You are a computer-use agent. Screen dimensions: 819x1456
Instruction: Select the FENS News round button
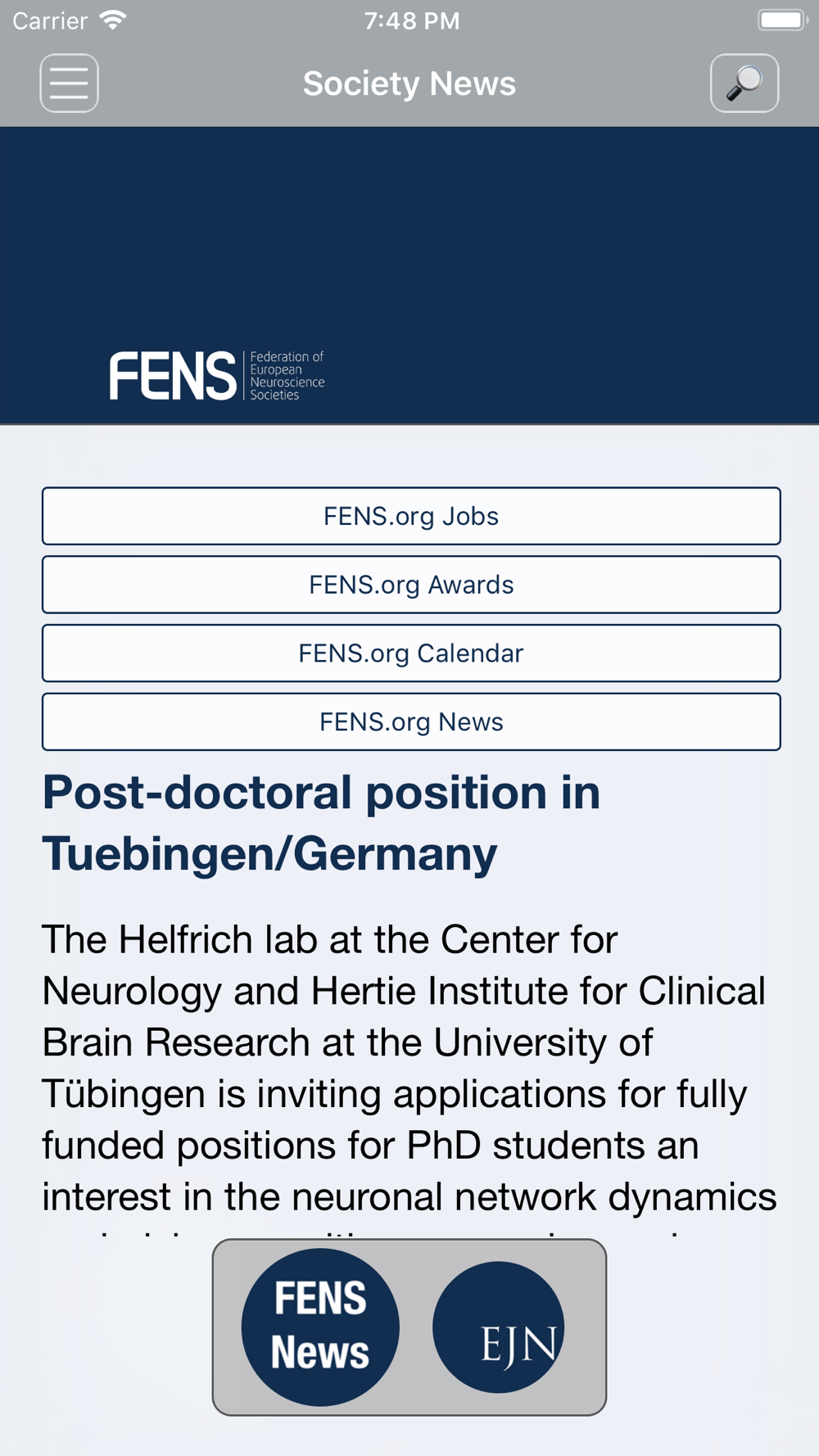pos(320,1327)
